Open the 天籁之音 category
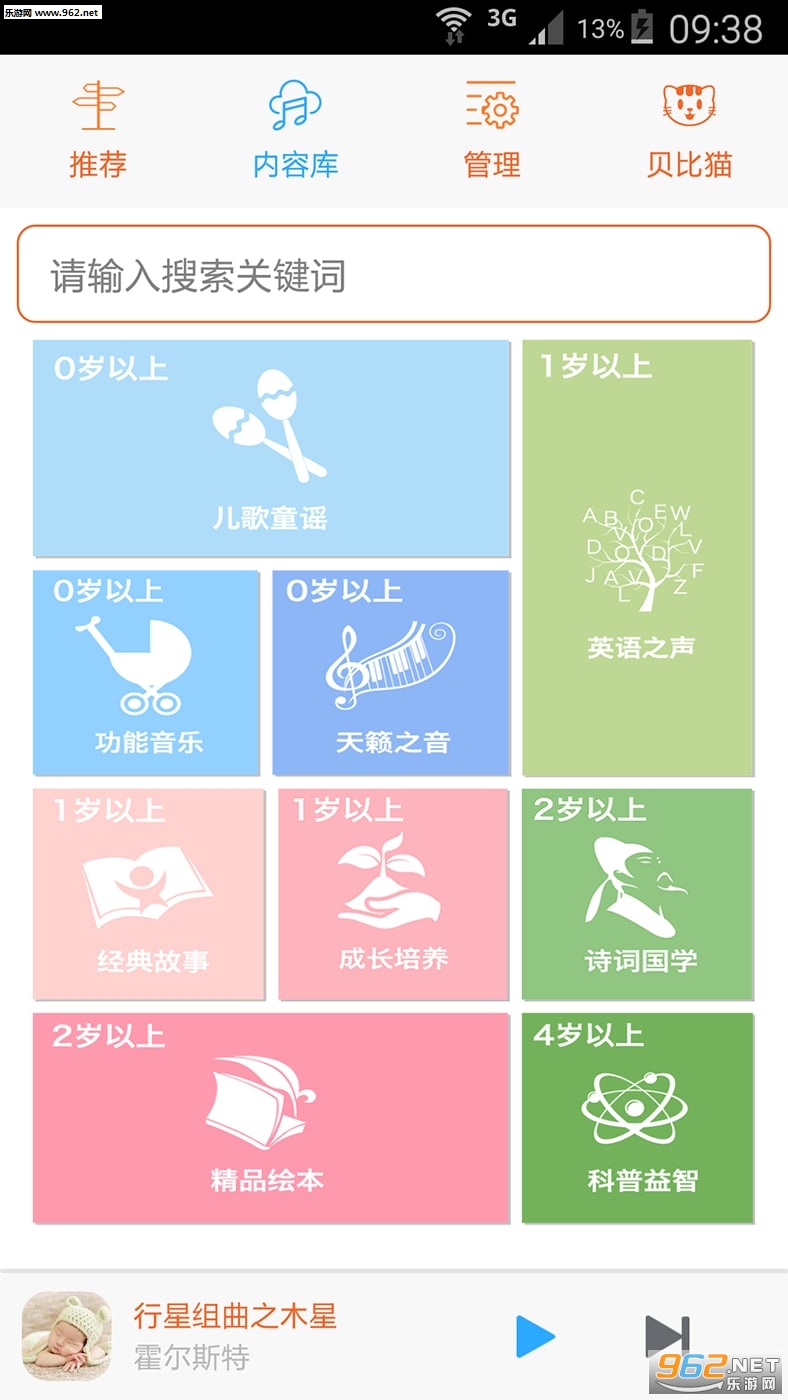This screenshot has width=788, height=1400. [x=391, y=672]
